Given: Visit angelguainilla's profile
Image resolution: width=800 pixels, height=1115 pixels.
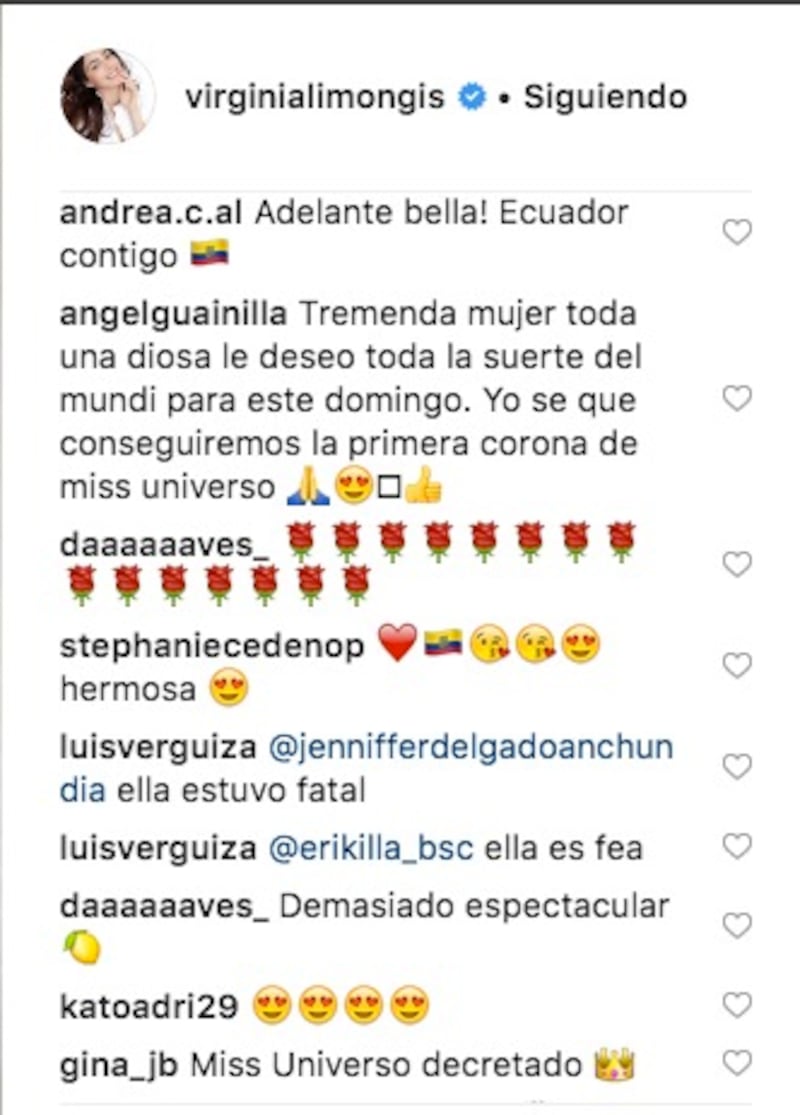Looking at the screenshot, I should tap(173, 314).
